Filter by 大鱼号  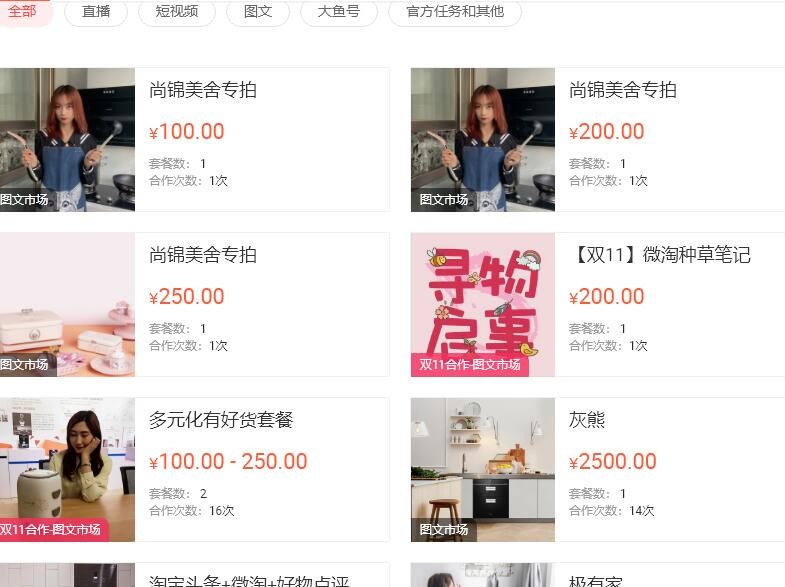tap(339, 12)
